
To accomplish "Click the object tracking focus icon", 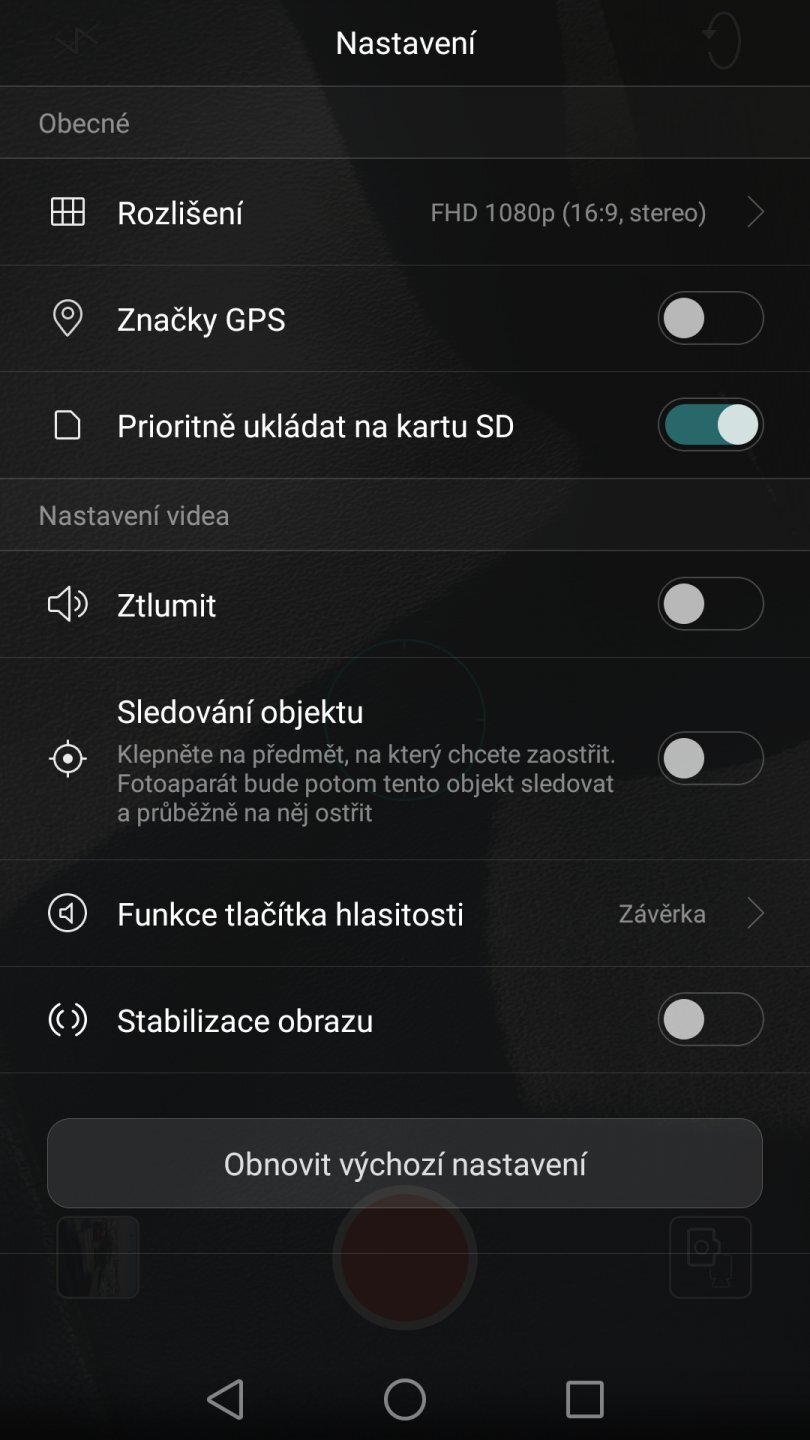I will click(x=67, y=758).
